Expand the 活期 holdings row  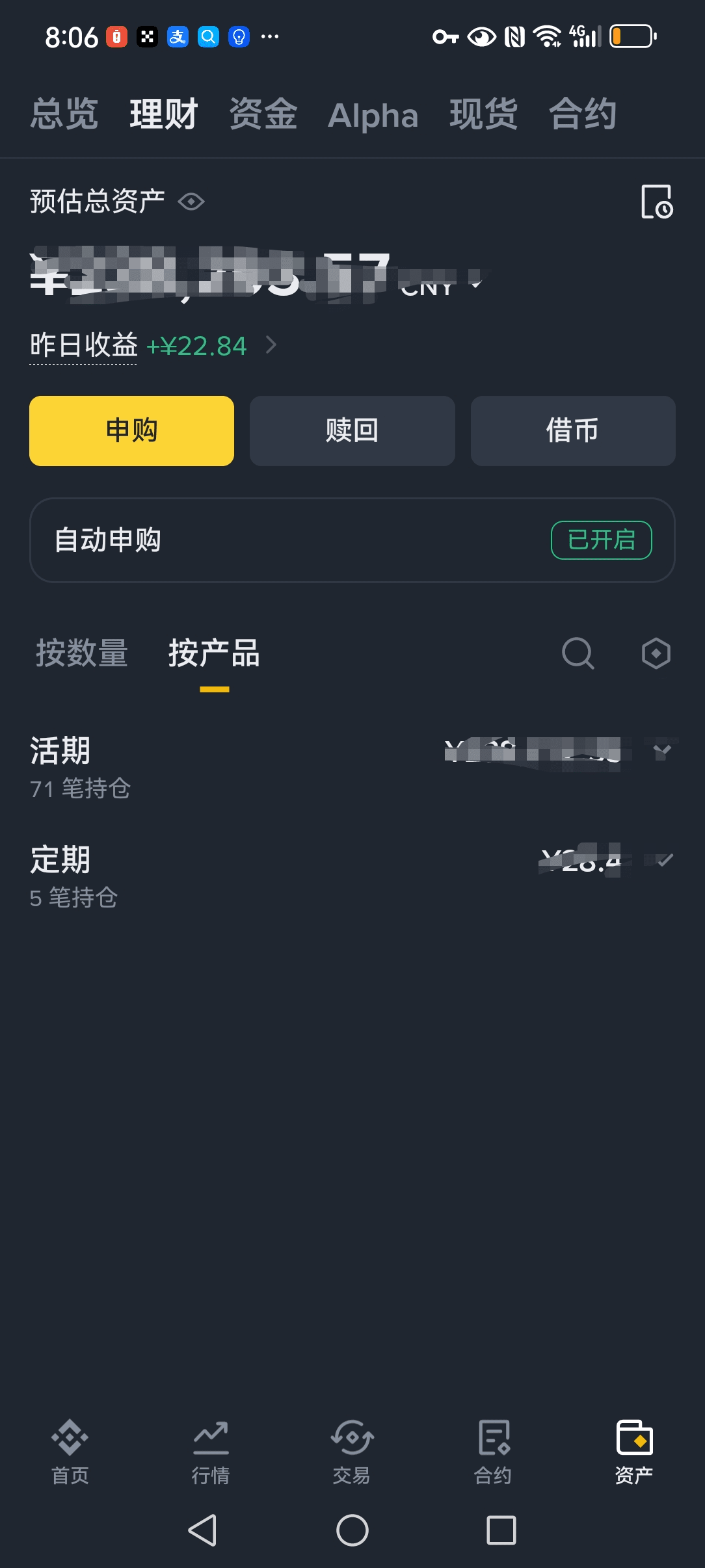(352, 768)
